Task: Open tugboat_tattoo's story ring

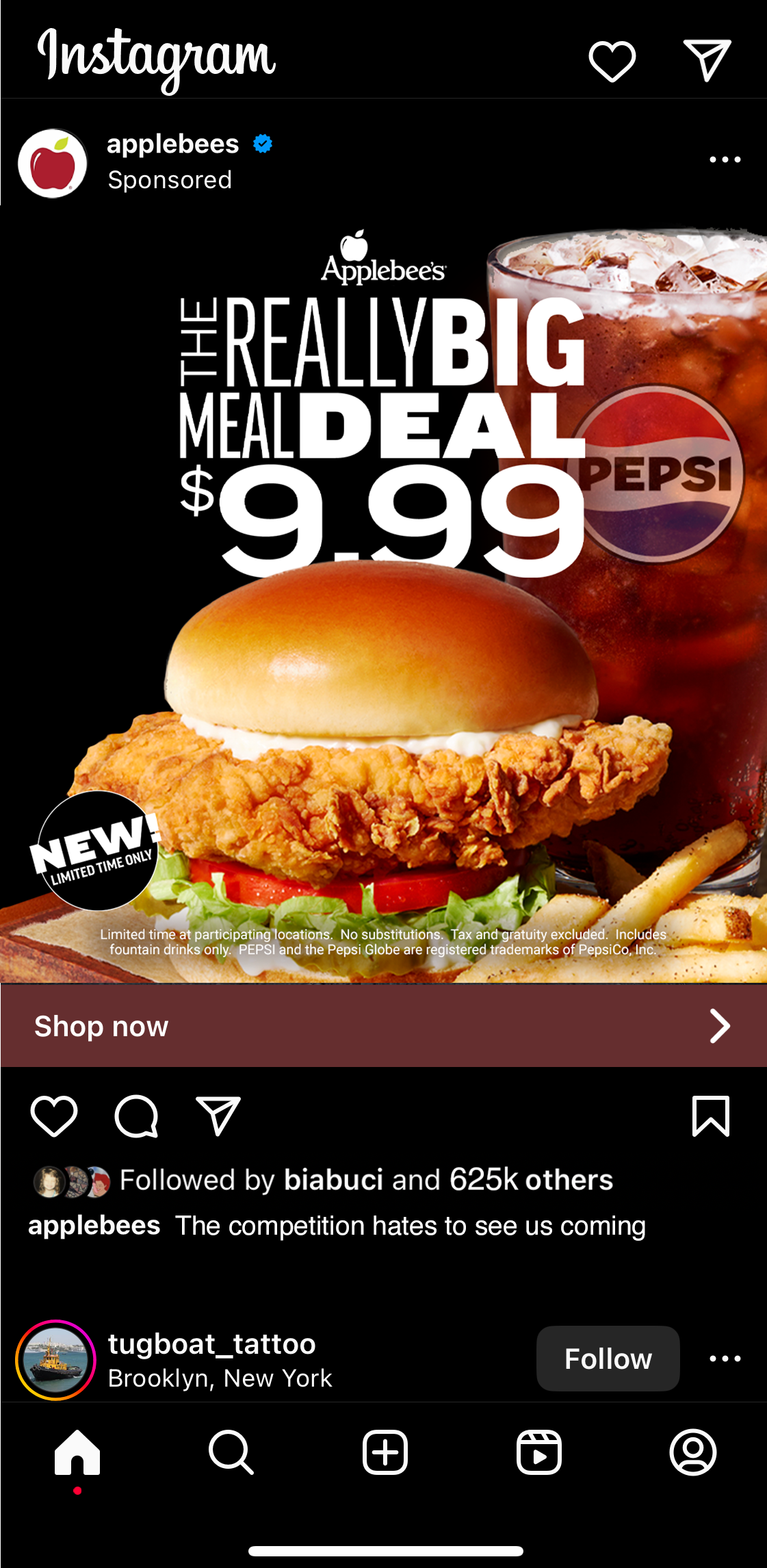Action: click(x=55, y=1360)
